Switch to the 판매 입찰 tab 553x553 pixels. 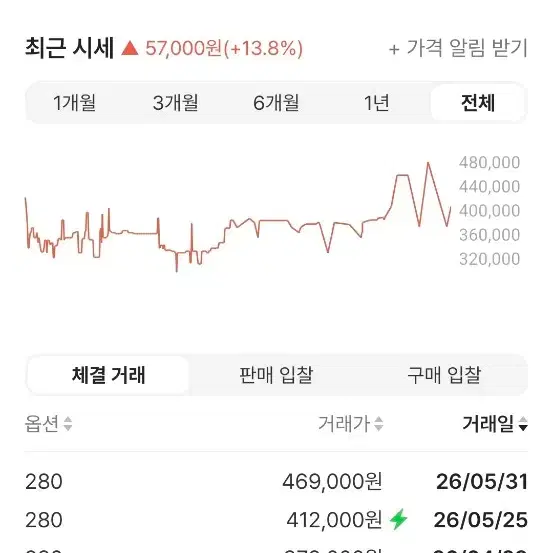[276, 375]
